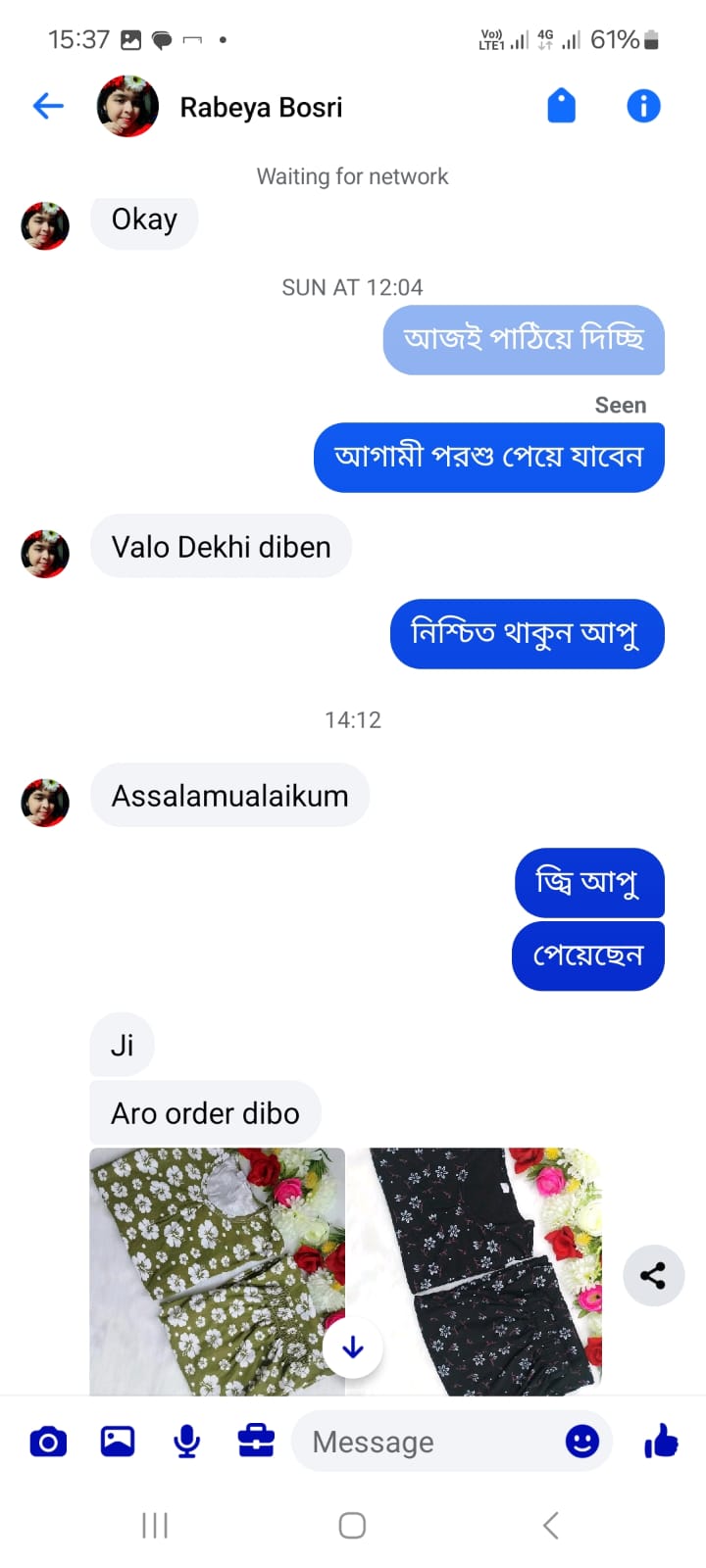Record a voice message
This screenshot has height=1568, width=706.
tap(186, 1442)
